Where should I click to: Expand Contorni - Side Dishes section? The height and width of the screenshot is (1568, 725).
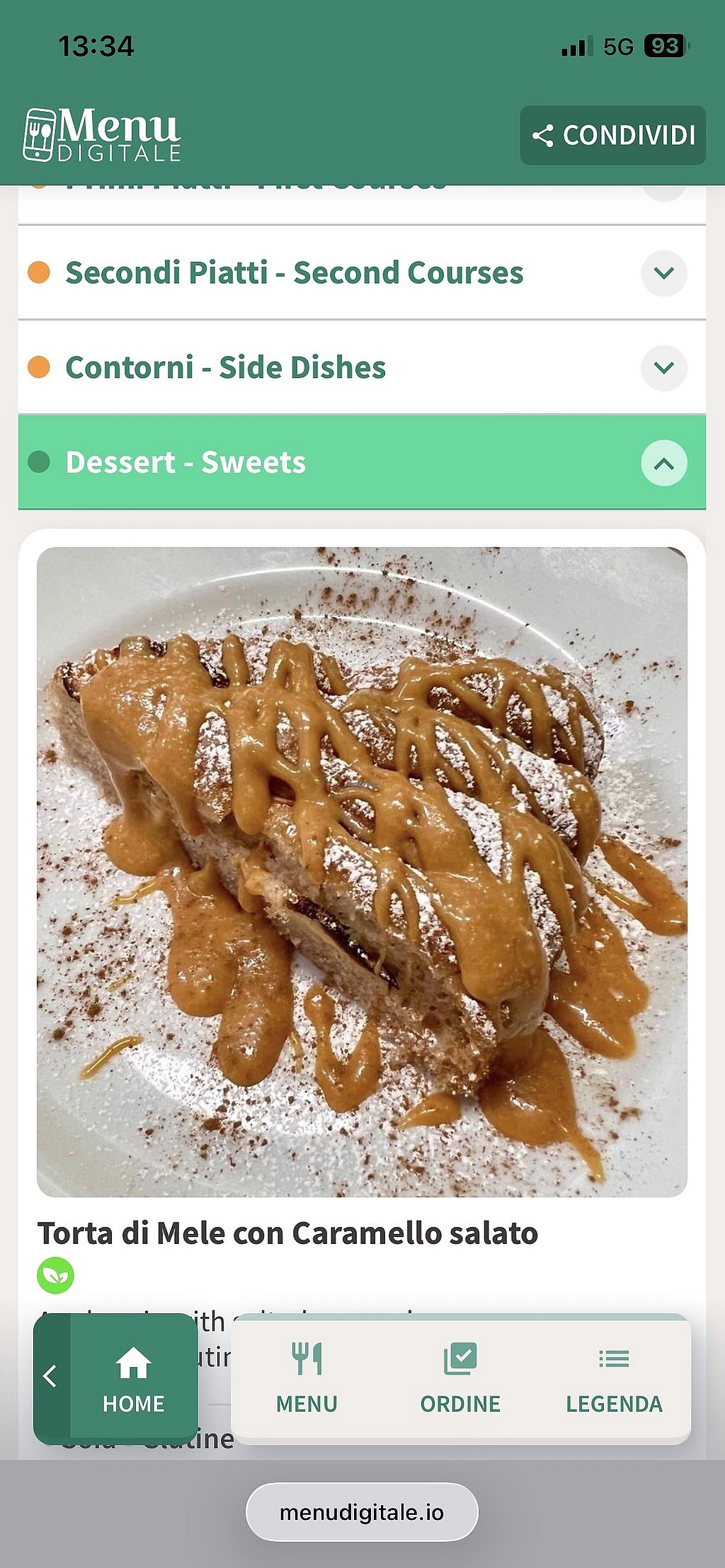pos(663,368)
